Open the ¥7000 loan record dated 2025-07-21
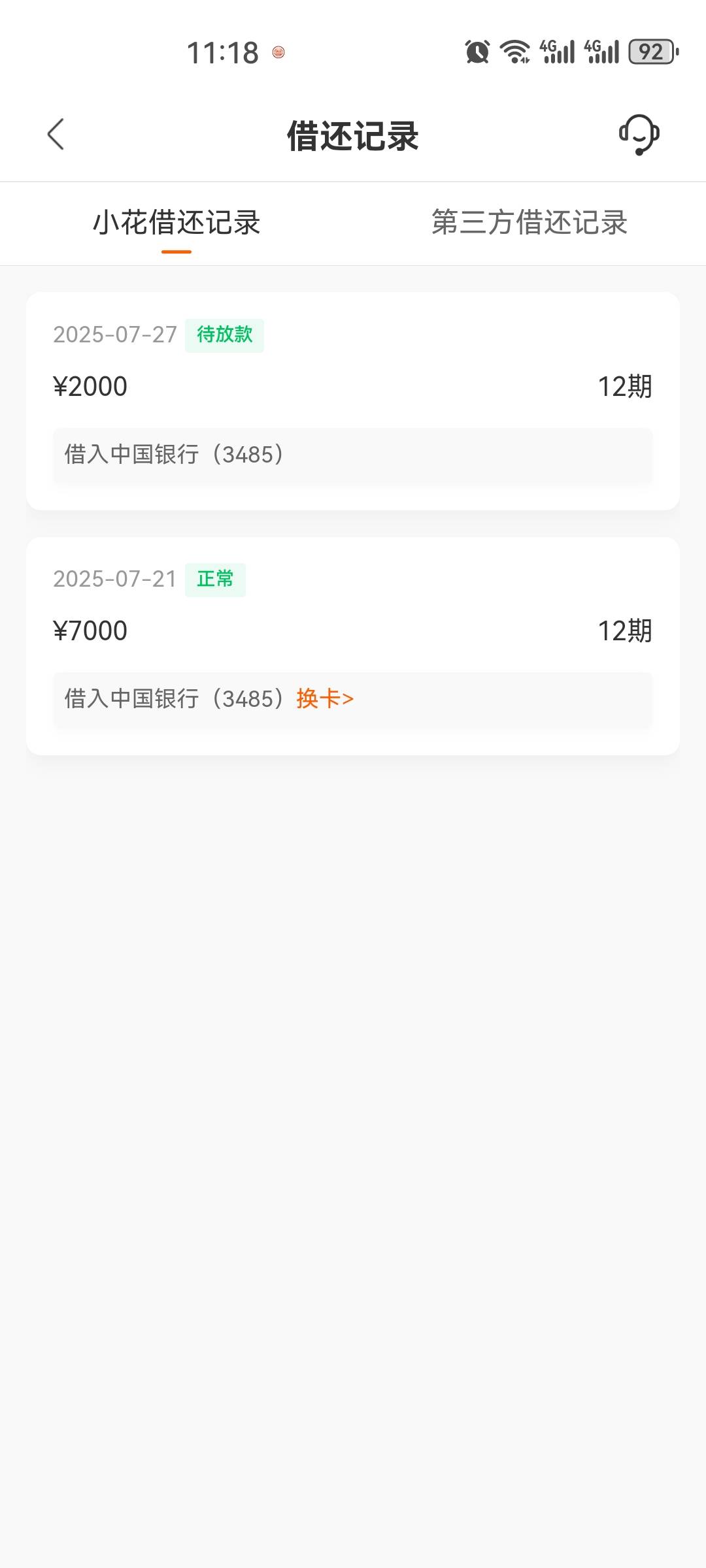Viewport: 706px width, 1568px height. pyautogui.click(x=353, y=646)
